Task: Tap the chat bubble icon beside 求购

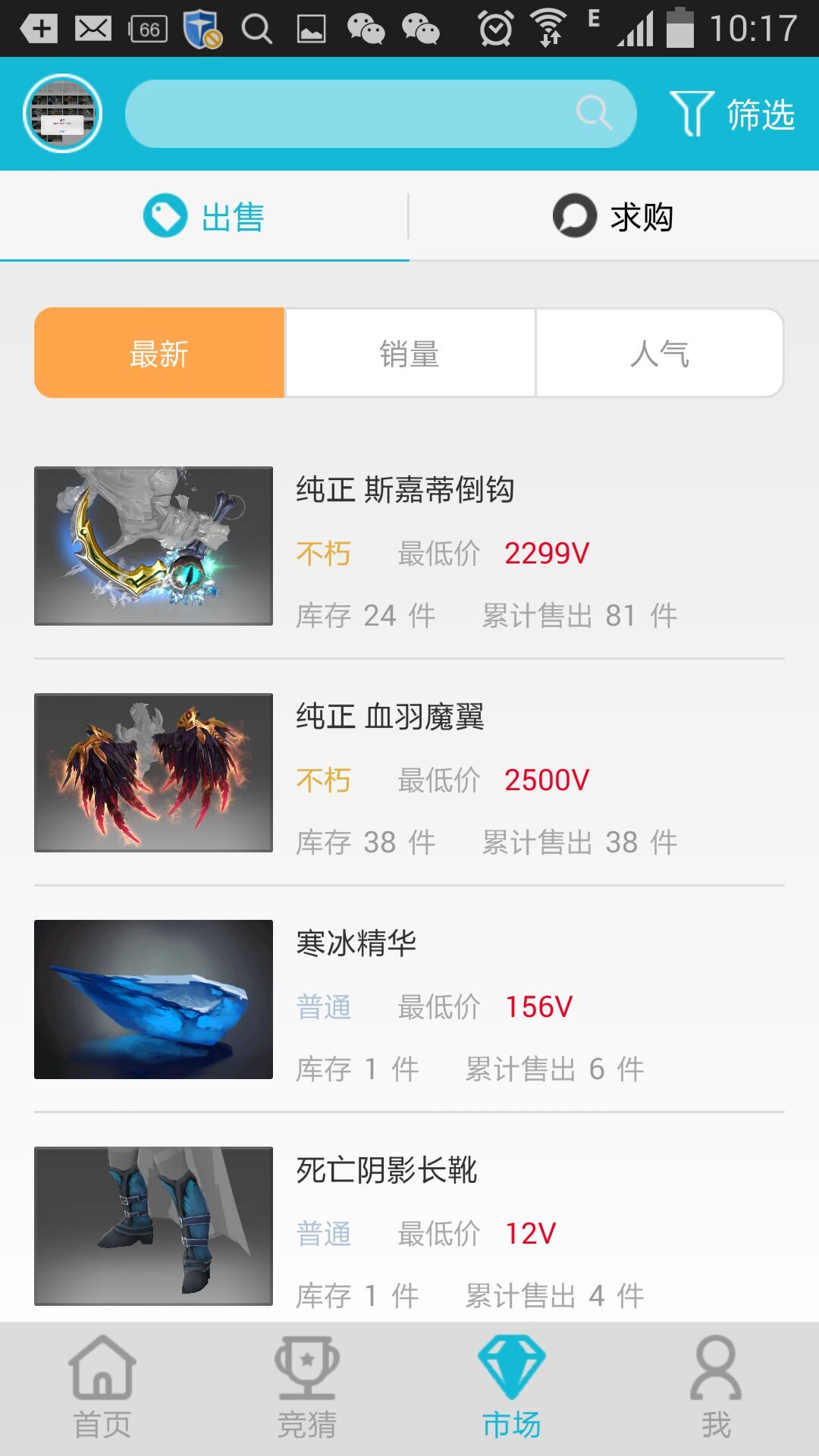Action: [x=575, y=215]
